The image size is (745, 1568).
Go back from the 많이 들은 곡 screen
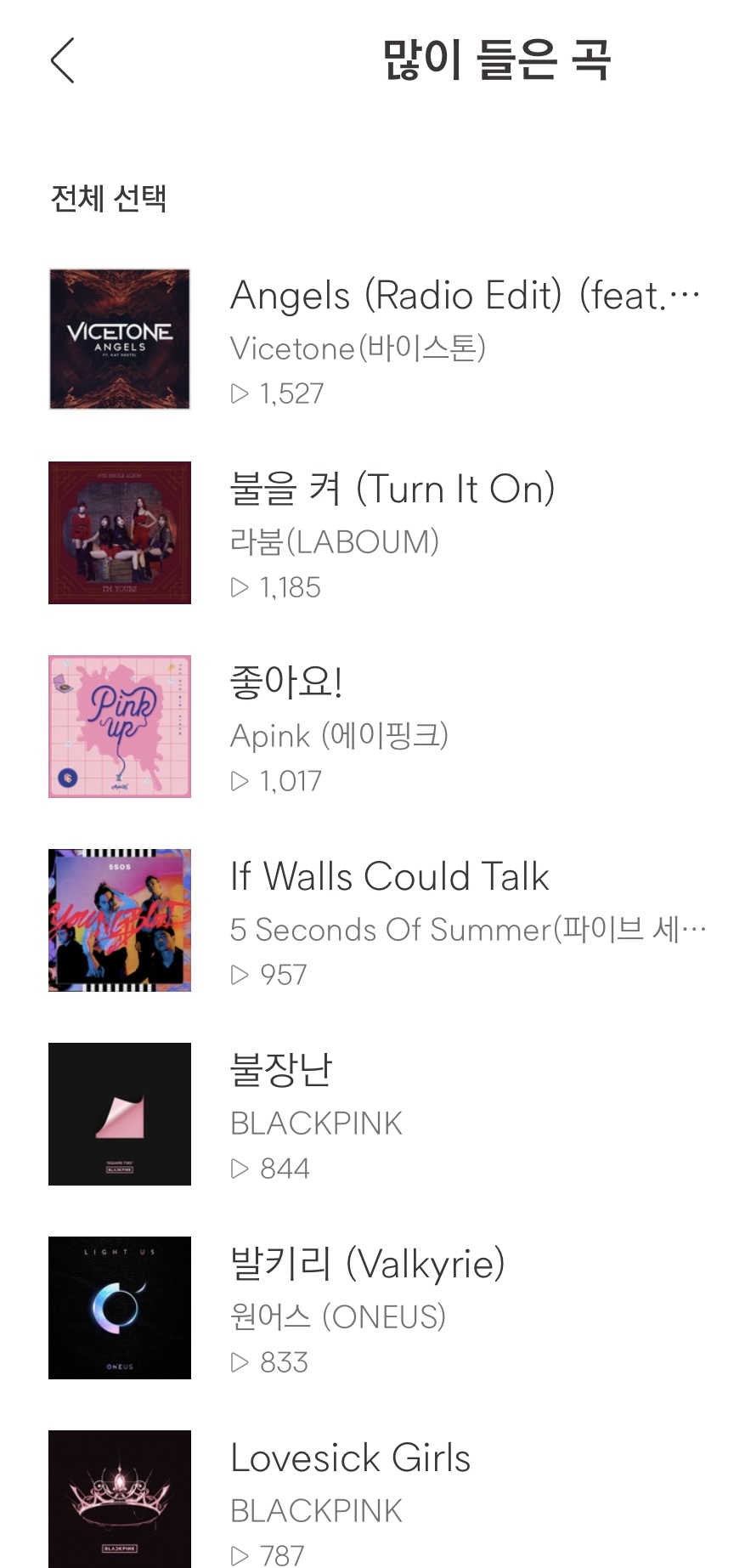[63, 60]
